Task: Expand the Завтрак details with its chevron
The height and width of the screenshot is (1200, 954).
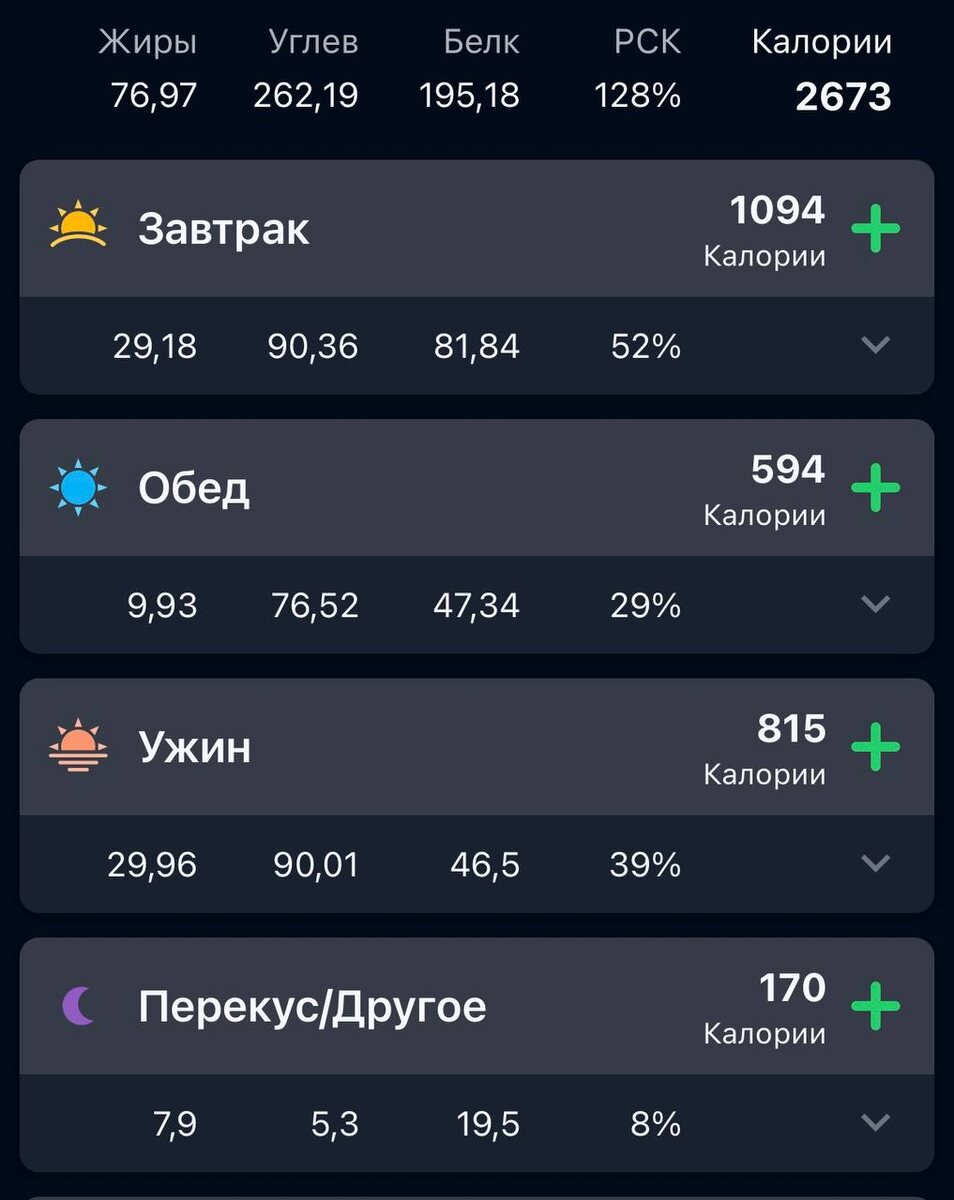Action: pyautogui.click(x=876, y=345)
